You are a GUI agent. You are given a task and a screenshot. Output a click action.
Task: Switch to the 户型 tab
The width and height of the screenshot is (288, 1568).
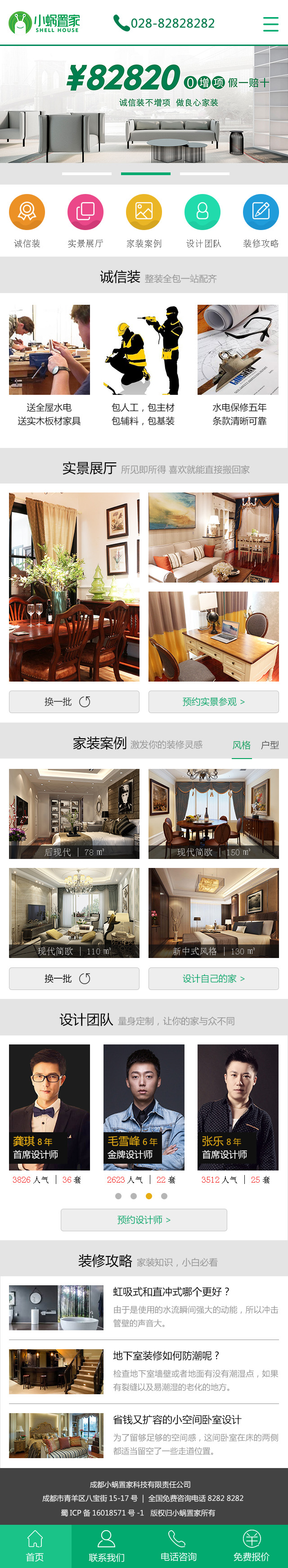(x=270, y=745)
